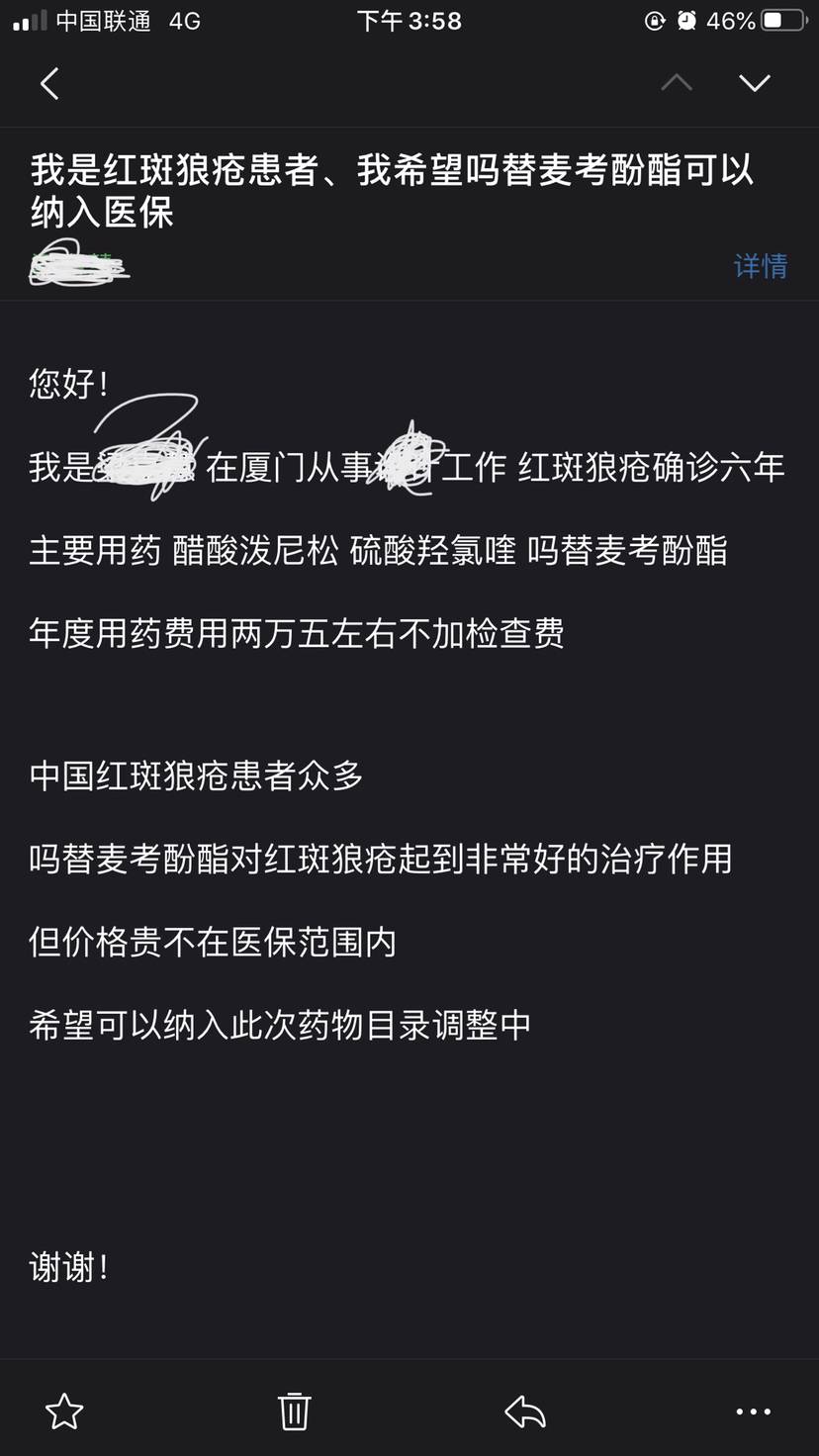Screen dimensions: 819x1456
Task: Delete this email
Action: coord(294,1410)
